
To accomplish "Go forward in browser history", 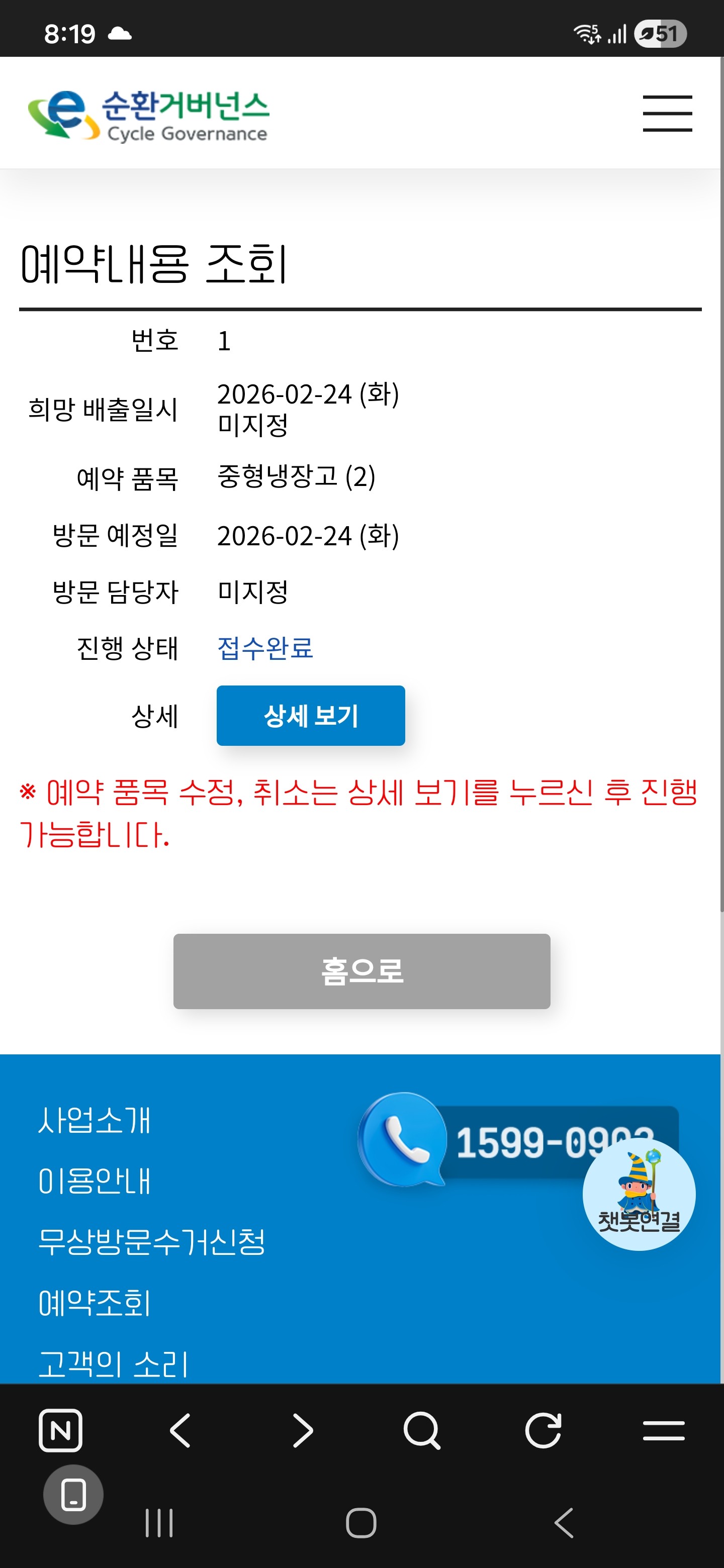I will (x=302, y=1430).
